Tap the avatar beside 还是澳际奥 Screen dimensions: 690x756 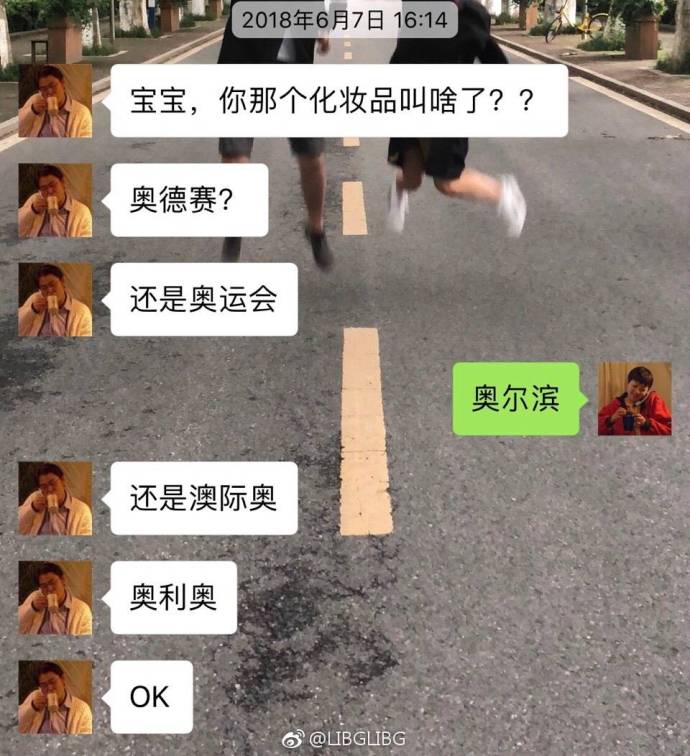[55, 498]
